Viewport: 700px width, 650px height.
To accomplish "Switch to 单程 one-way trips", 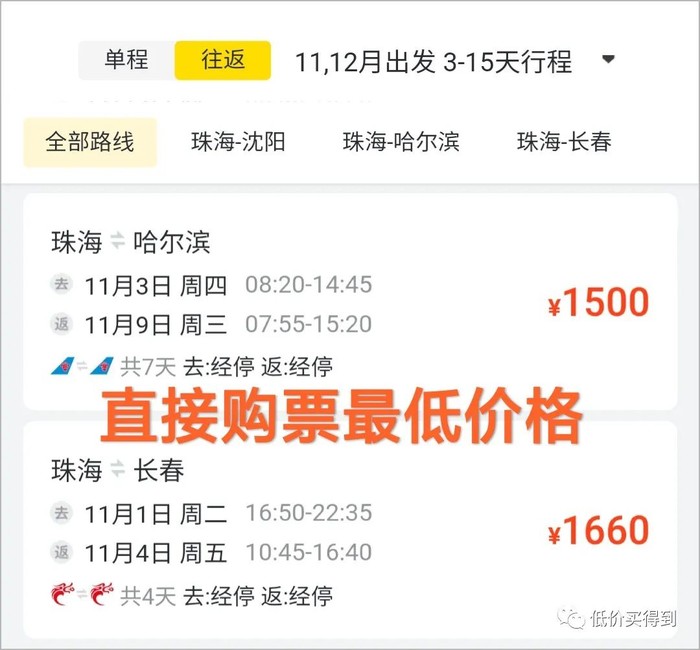I will point(126,60).
